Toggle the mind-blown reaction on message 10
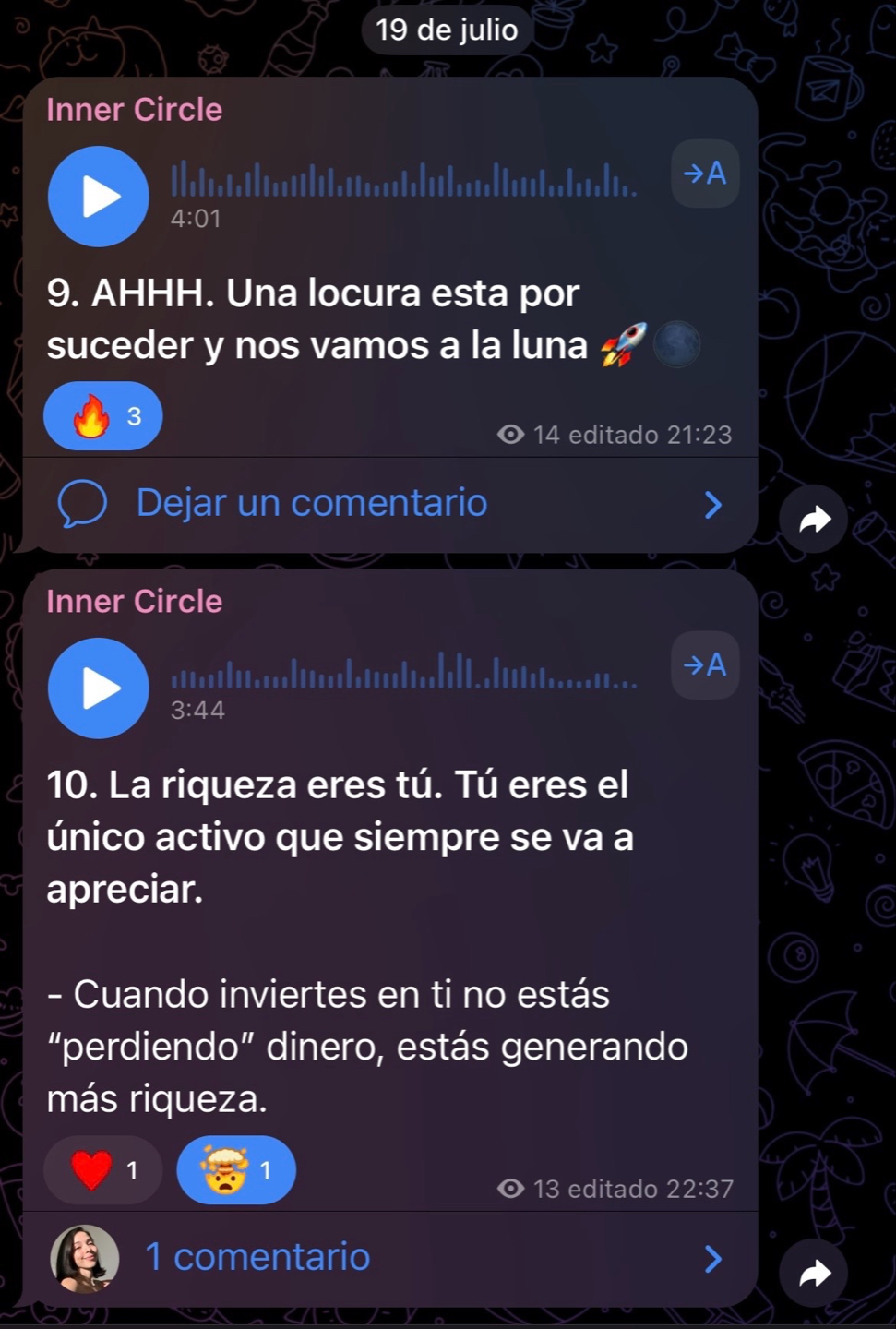896x1329 pixels. coord(236,1170)
